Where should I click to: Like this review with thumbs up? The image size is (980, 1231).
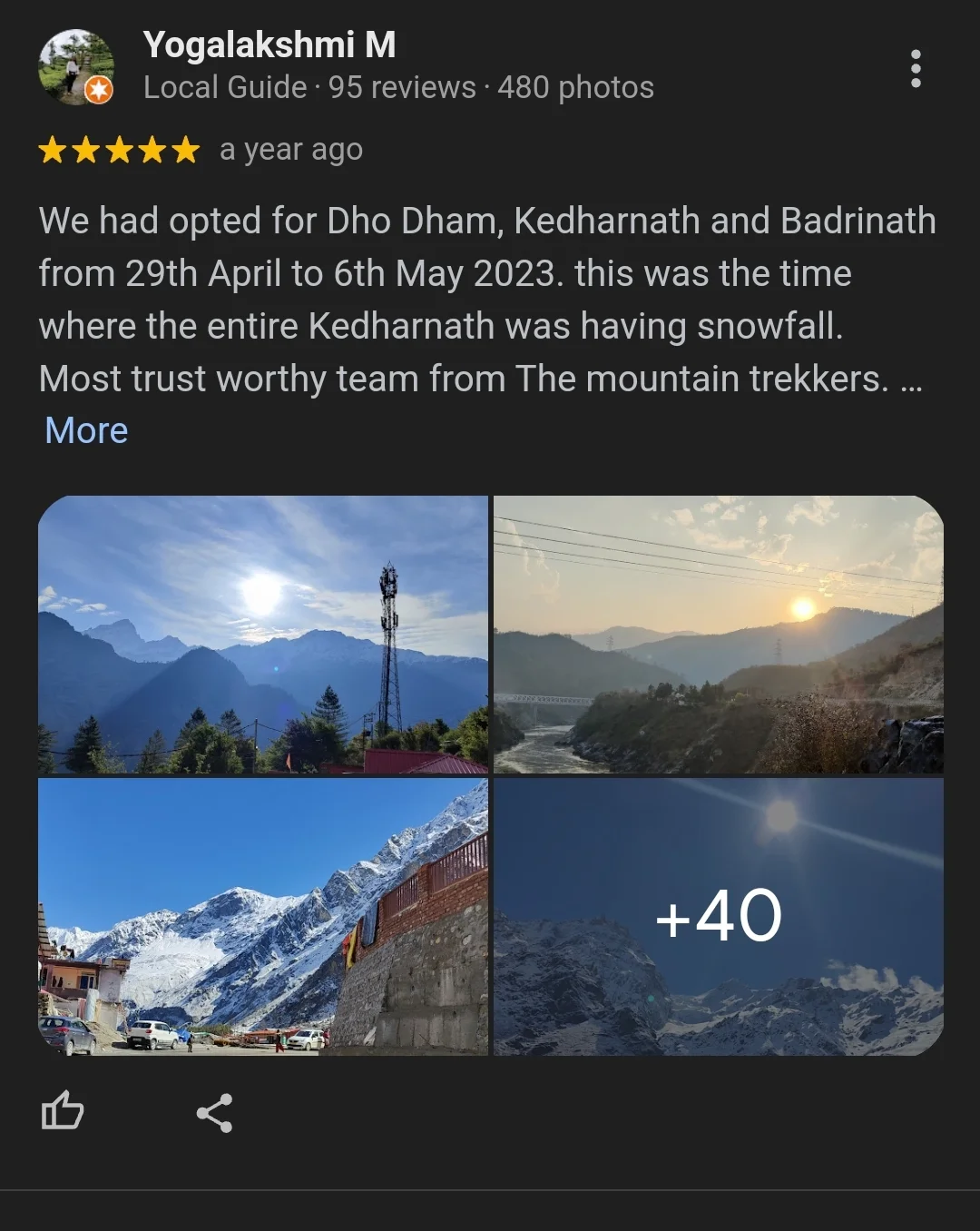pyautogui.click(x=63, y=1112)
